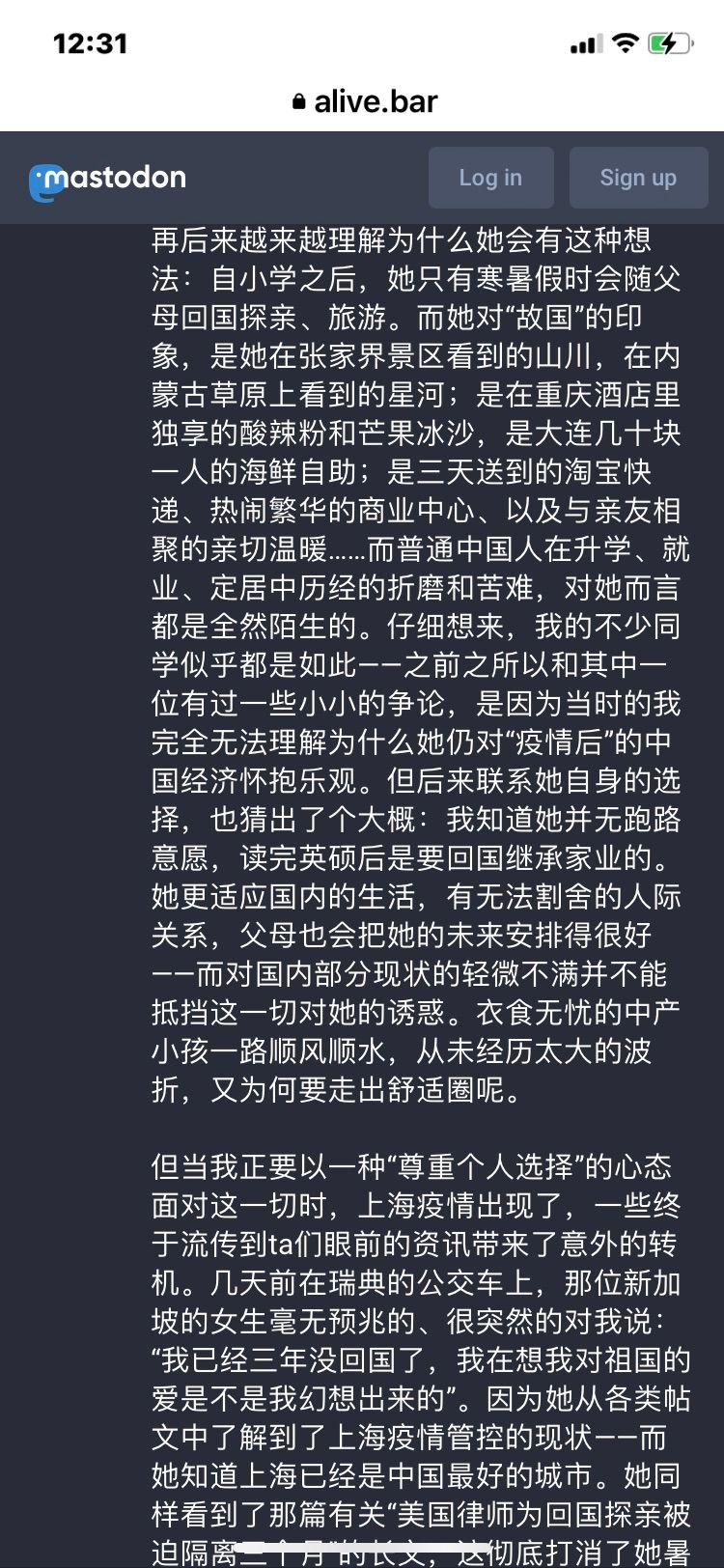Tap the alive.bar address bar
Image resolution: width=724 pixels, height=1568 pixels.
365,101
